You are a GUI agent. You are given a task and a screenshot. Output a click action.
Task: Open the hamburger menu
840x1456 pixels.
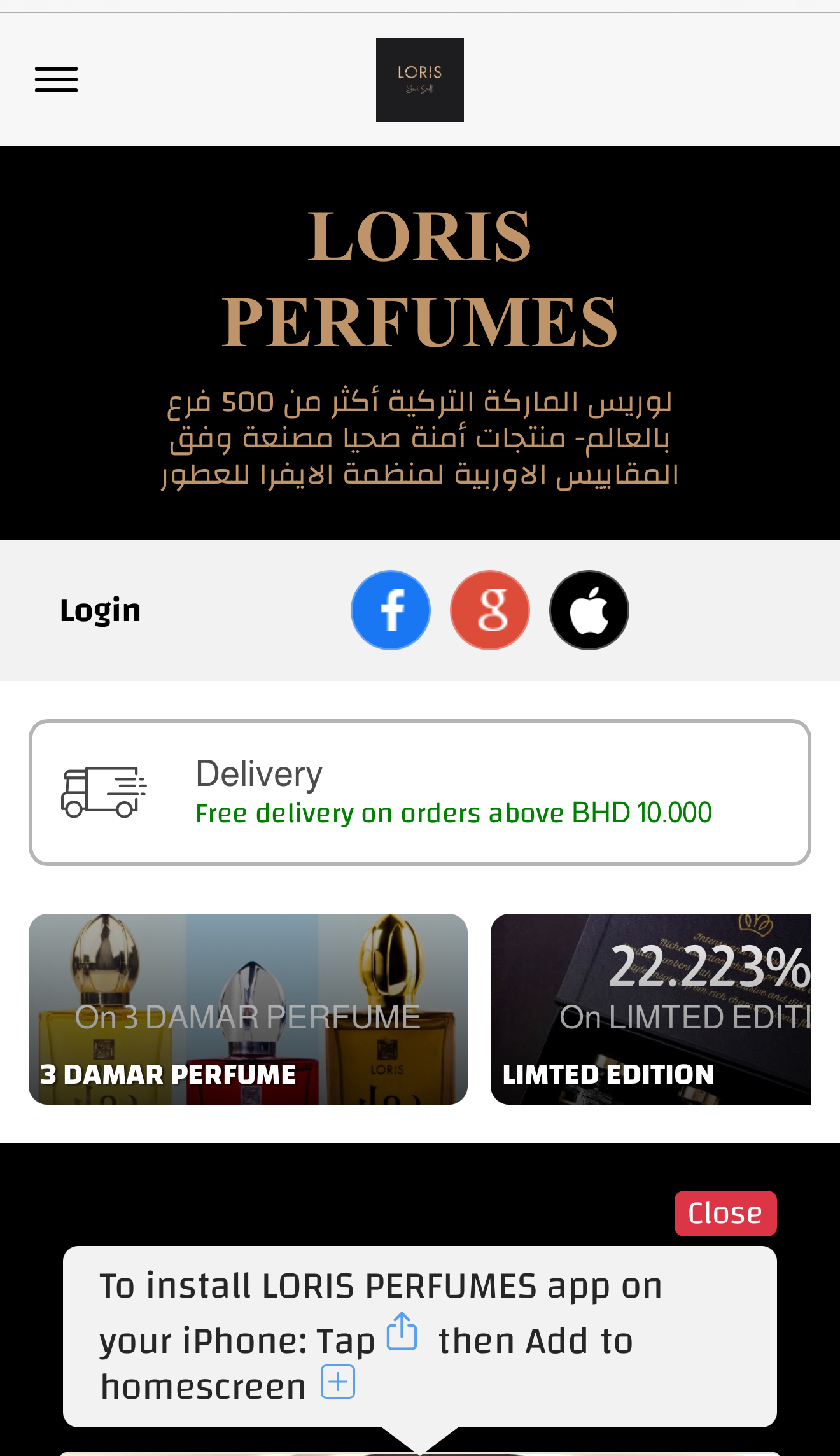[x=56, y=80]
